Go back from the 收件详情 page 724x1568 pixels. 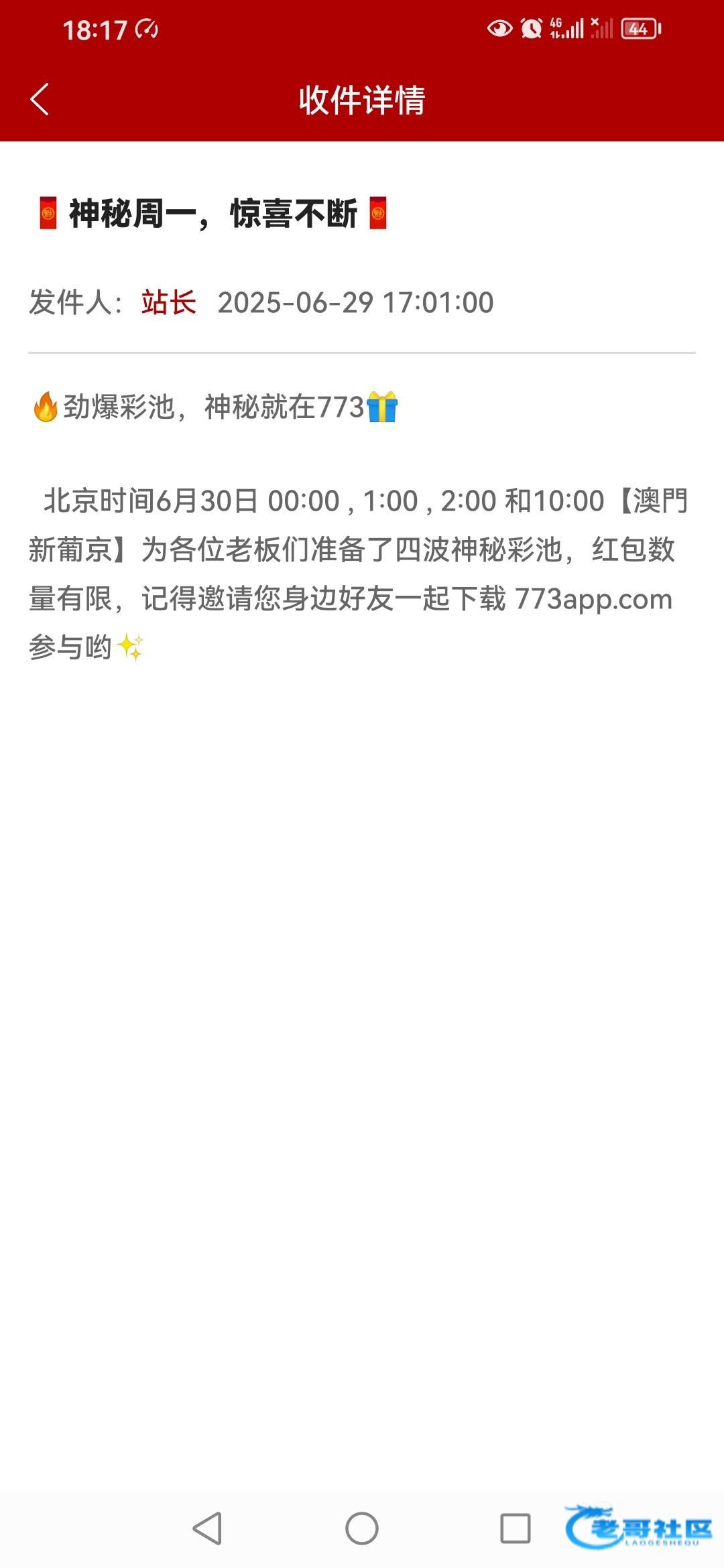pos(40,99)
